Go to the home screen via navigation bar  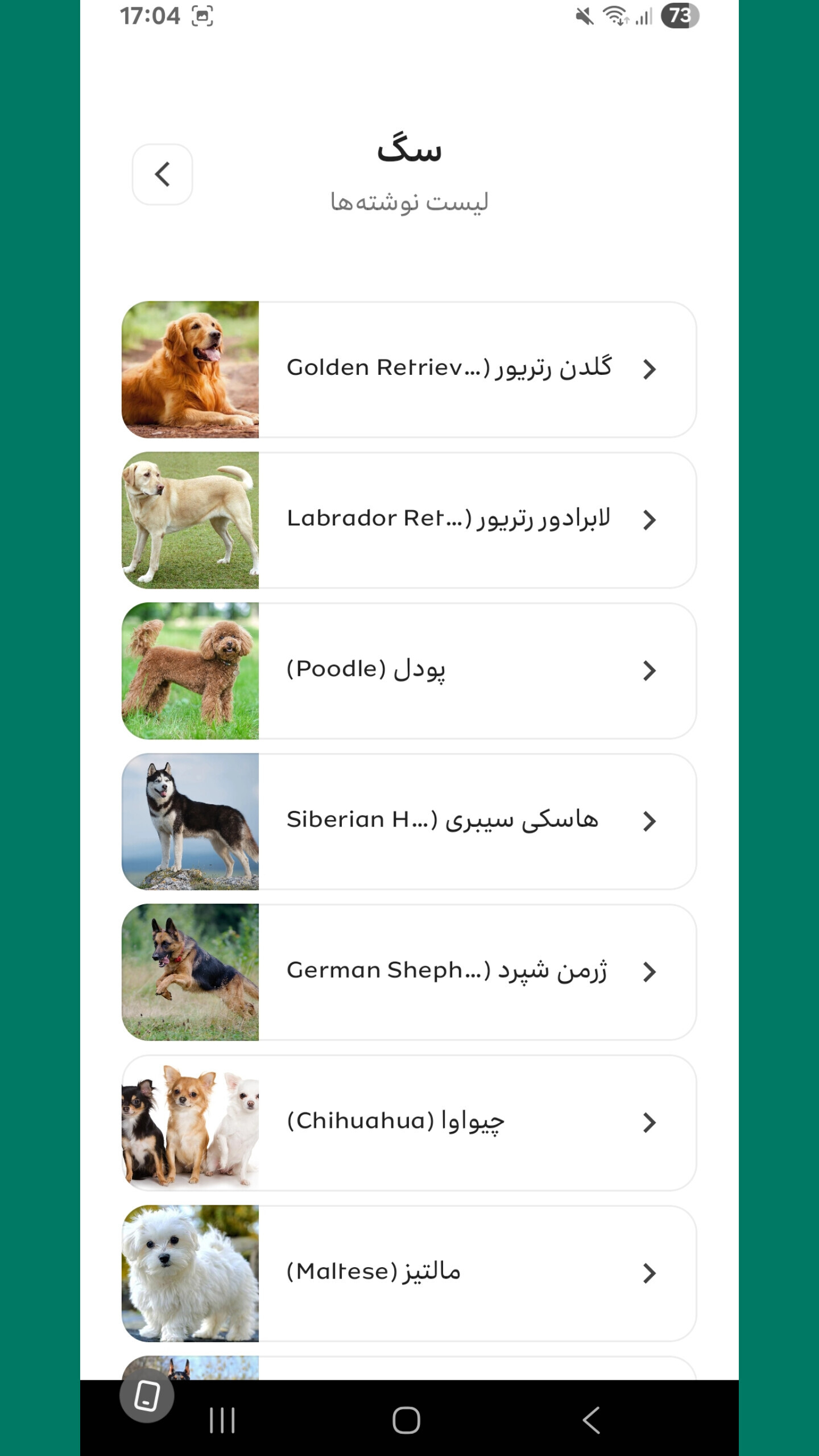point(406,1420)
